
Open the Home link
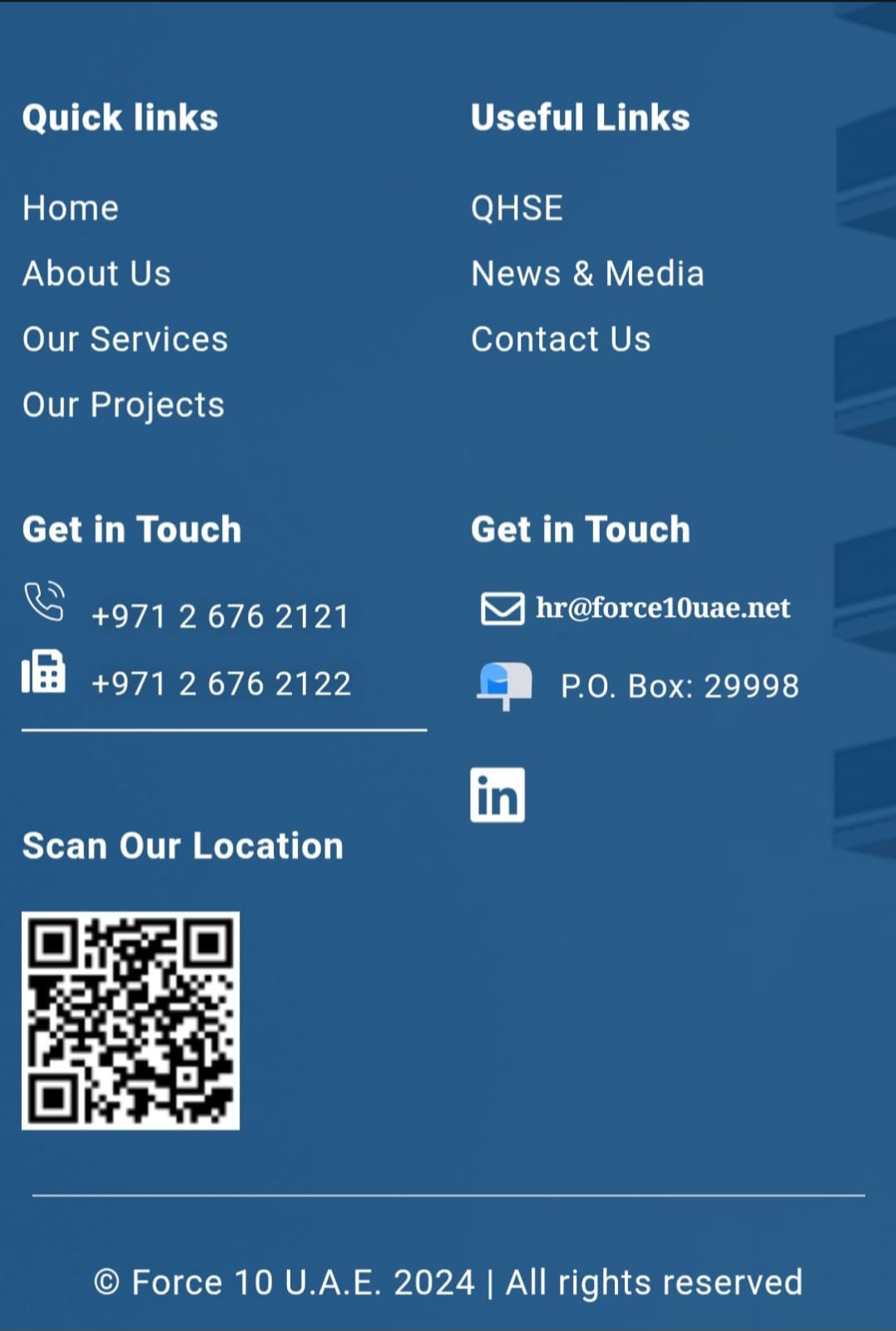click(x=71, y=208)
